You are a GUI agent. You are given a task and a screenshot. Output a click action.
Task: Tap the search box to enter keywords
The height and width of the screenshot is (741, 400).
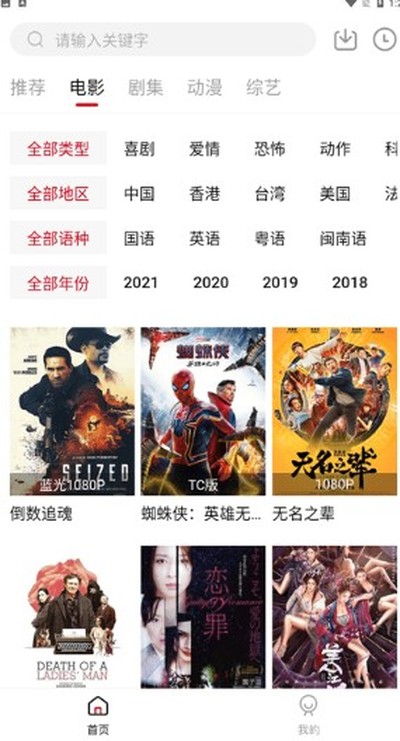click(x=162, y=40)
